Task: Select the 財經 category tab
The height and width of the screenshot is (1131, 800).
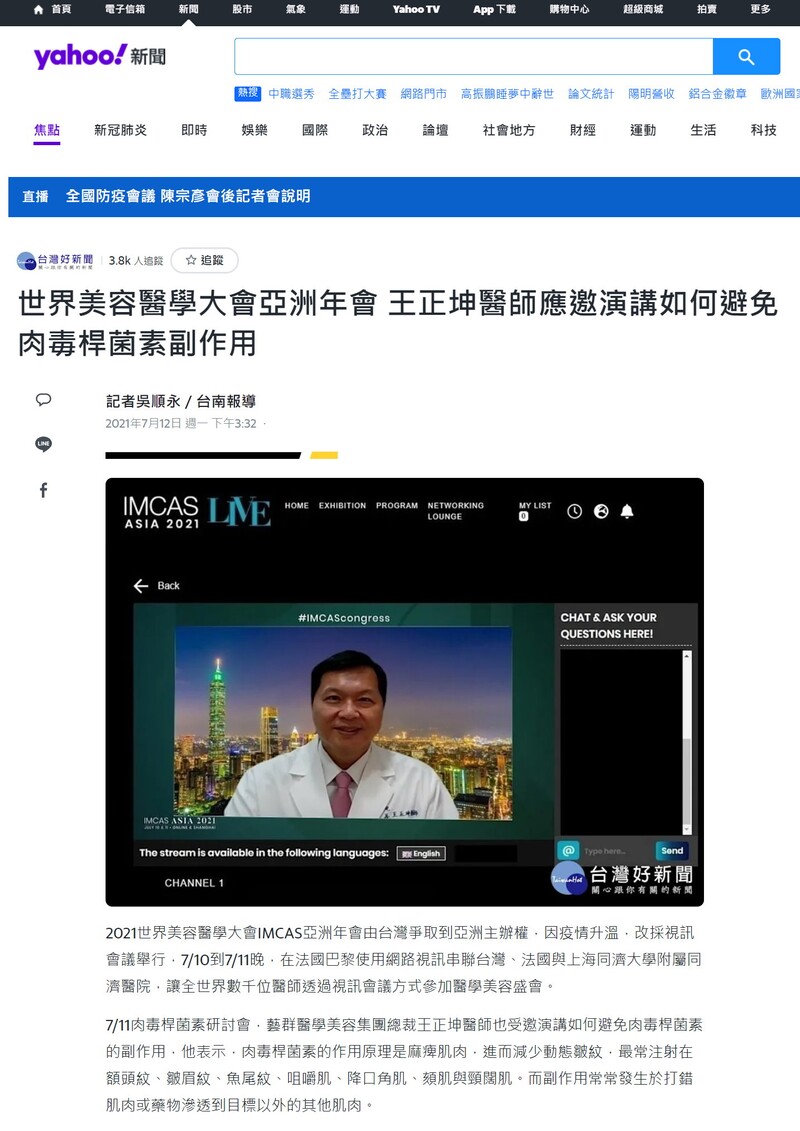Action: coord(582,130)
